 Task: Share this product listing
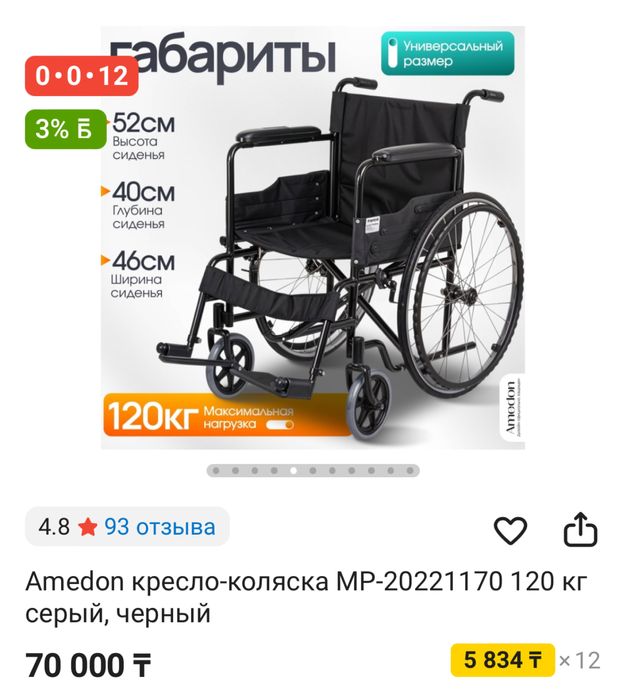coord(580,530)
